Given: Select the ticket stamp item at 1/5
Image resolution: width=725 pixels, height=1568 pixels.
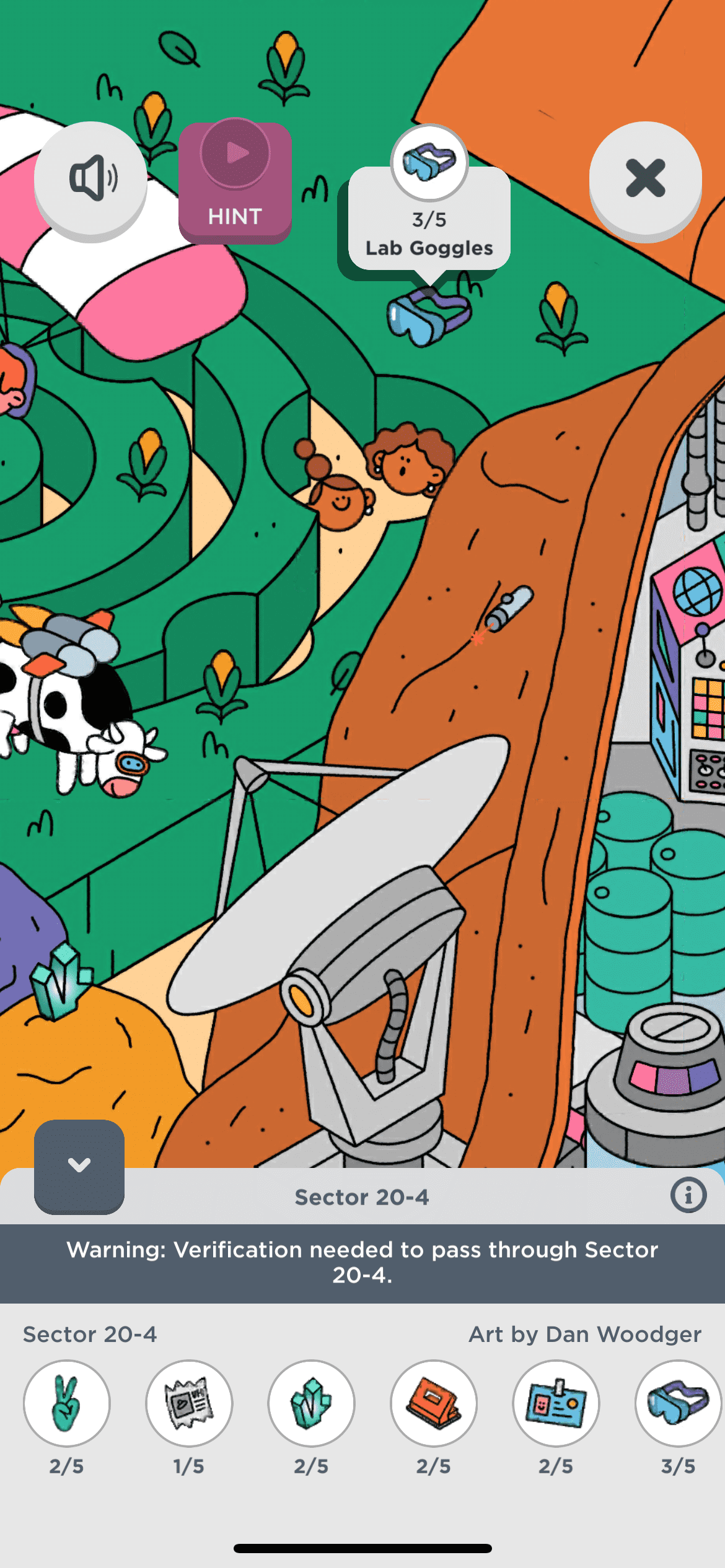Looking at the screenshot, I should point(189,1403).
